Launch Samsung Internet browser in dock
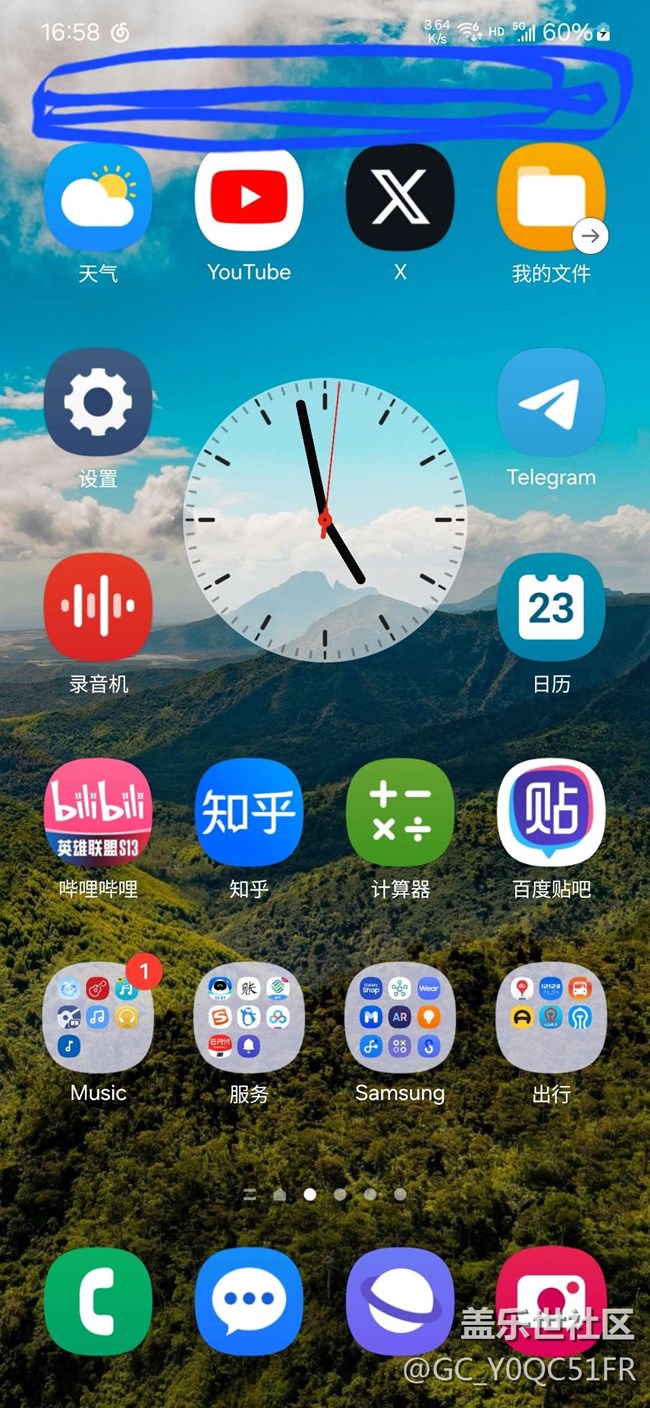The width and height of the screenshot is (650, 1408). click(x=400, y=1301)
